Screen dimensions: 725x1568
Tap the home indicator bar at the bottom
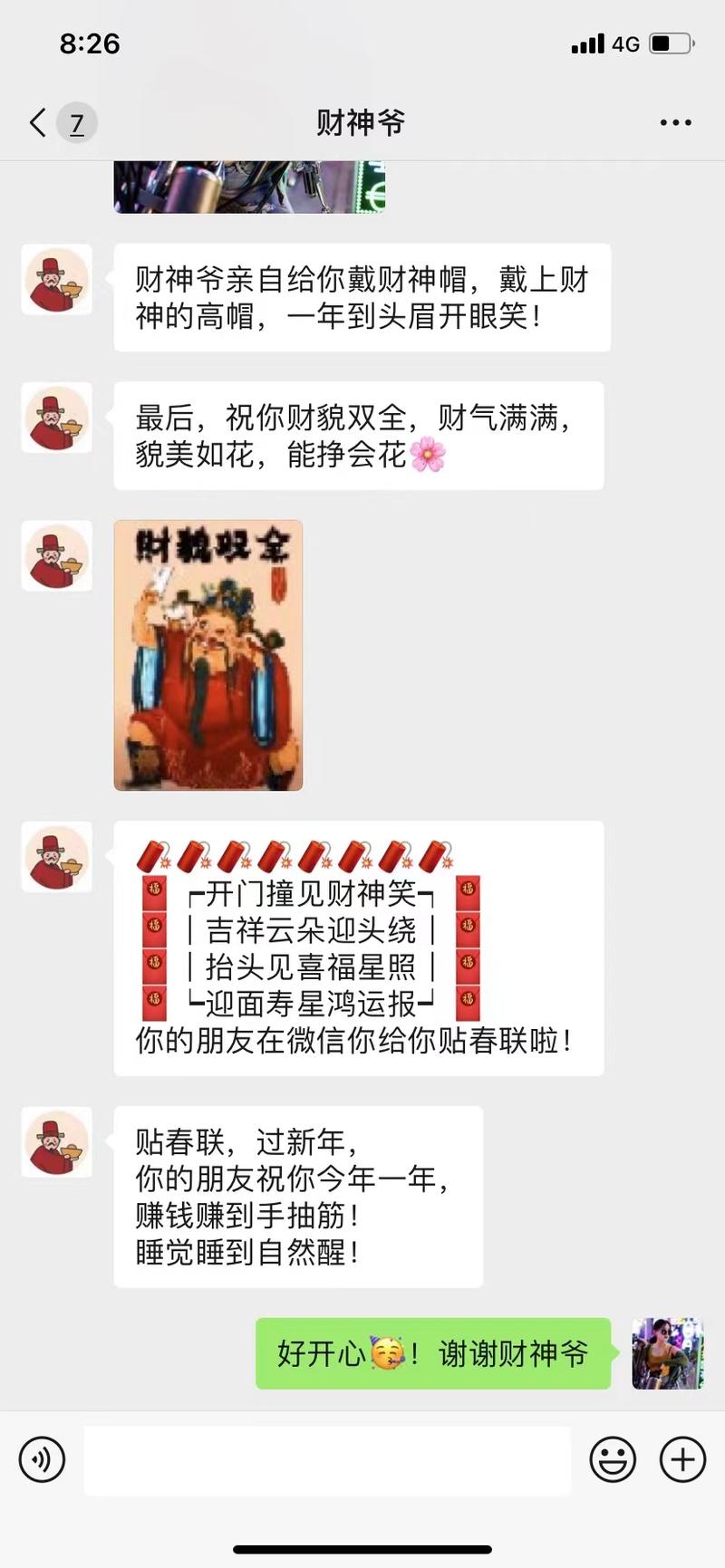click(362, 1549)
